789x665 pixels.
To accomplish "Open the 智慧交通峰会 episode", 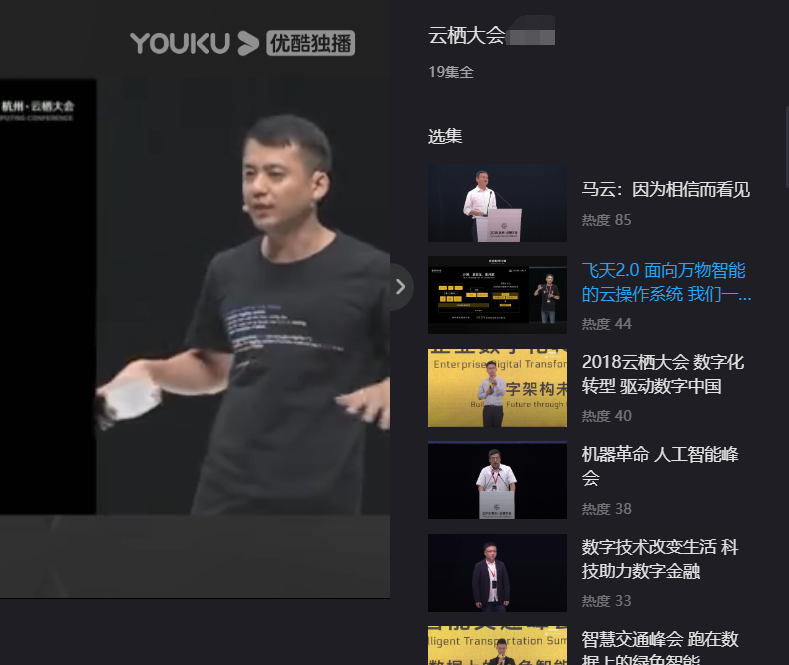I will click(x=660, y=645).
